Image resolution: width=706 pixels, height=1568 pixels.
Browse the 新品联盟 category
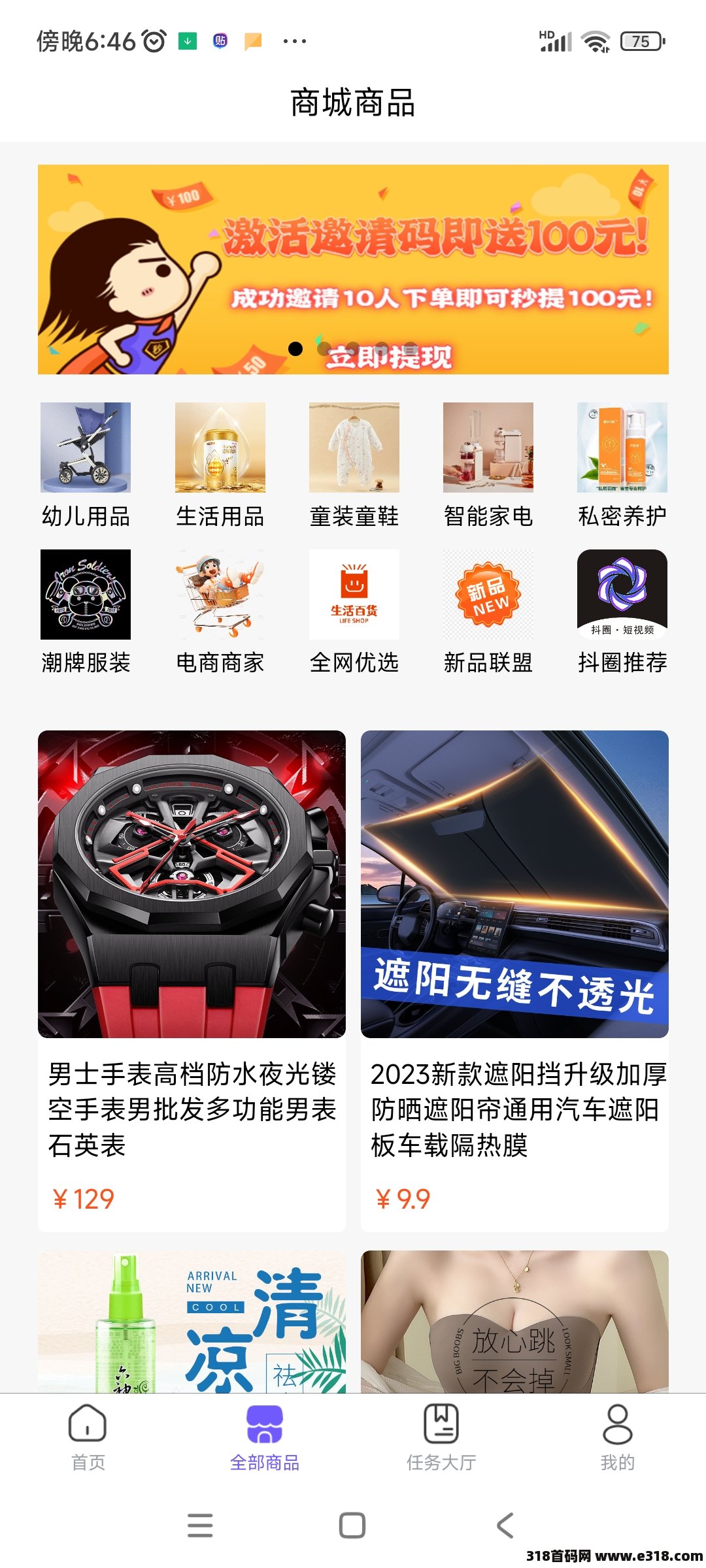(488, 611)
